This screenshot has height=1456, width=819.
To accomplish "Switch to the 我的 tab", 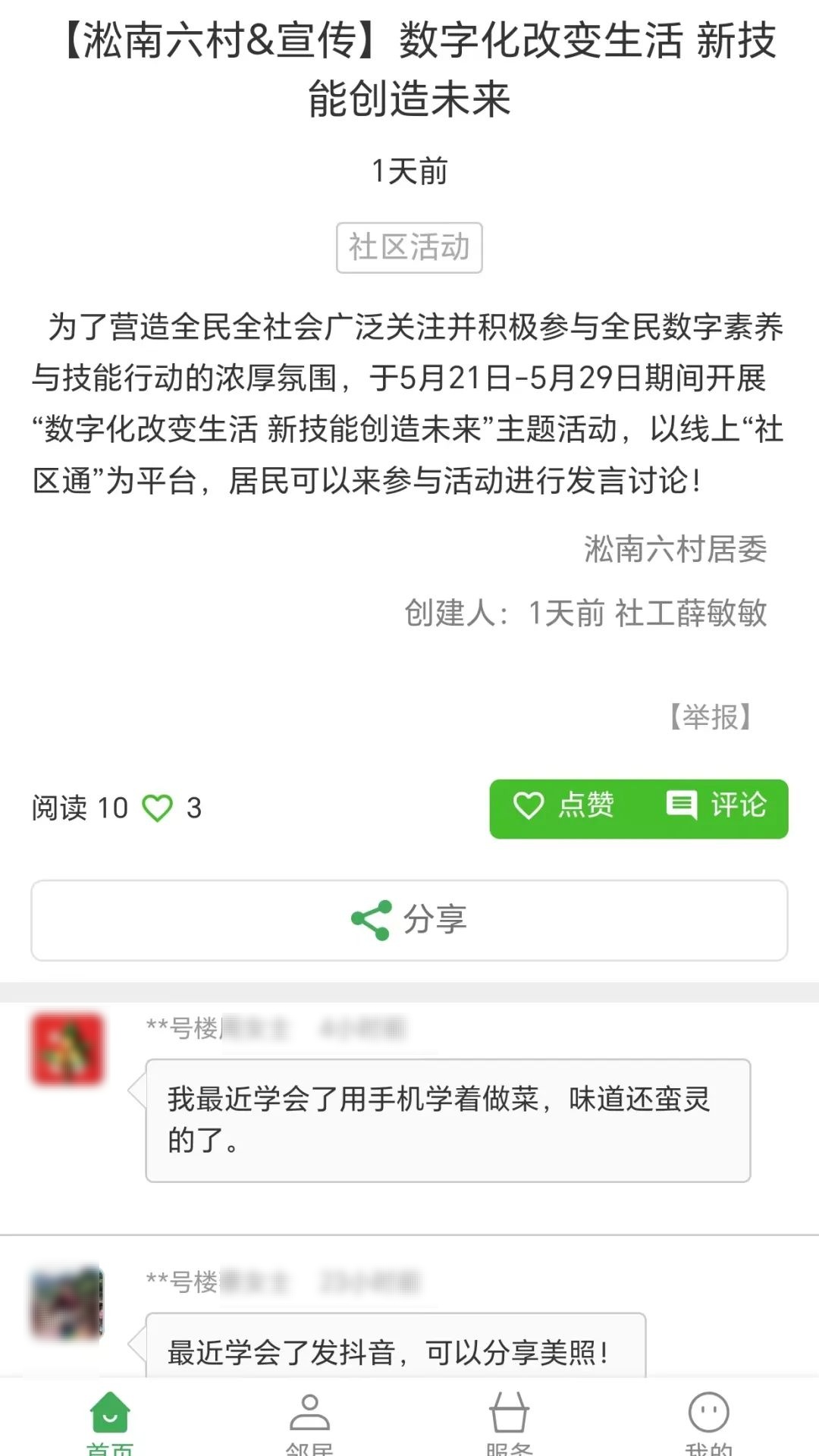I will coord(708,1421).
